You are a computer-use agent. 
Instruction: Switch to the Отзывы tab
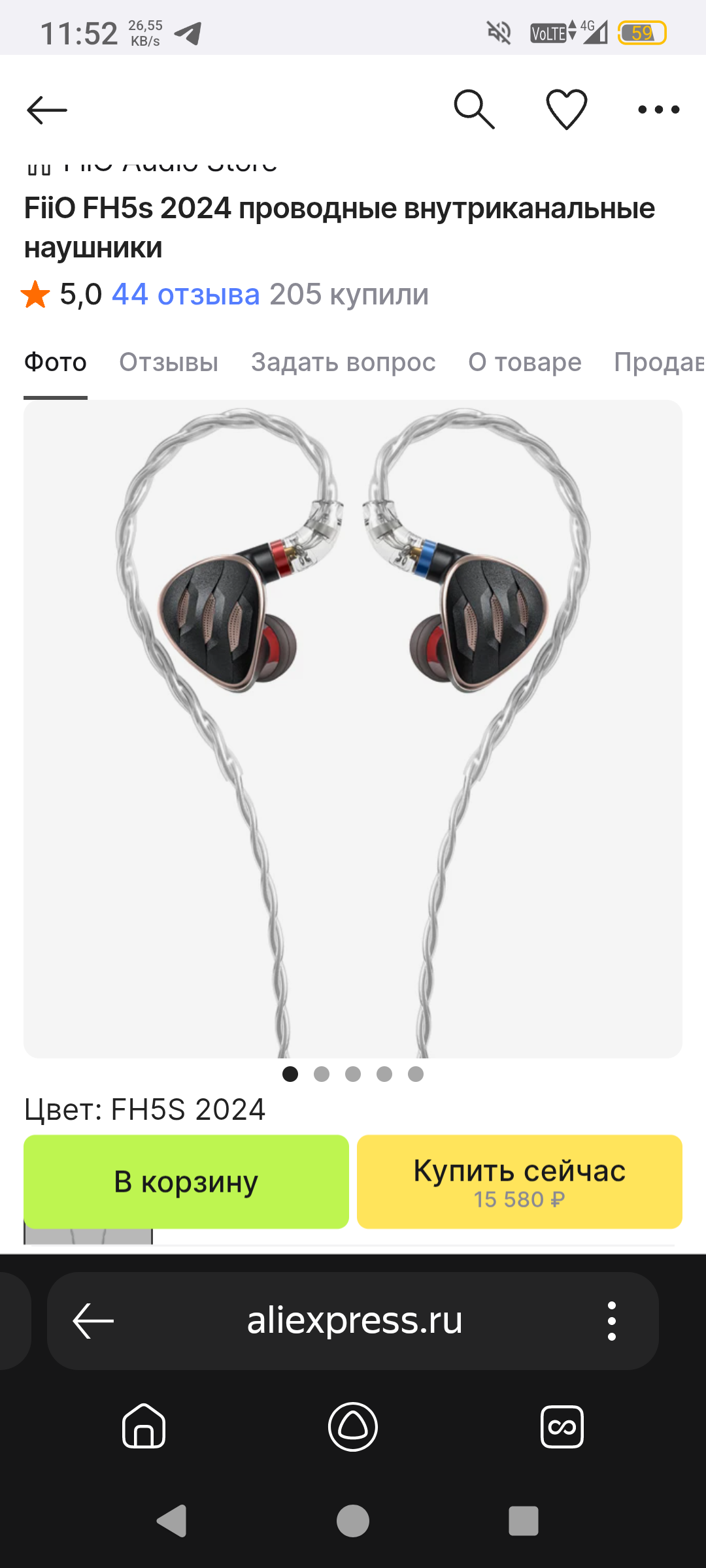coord(169,363)
